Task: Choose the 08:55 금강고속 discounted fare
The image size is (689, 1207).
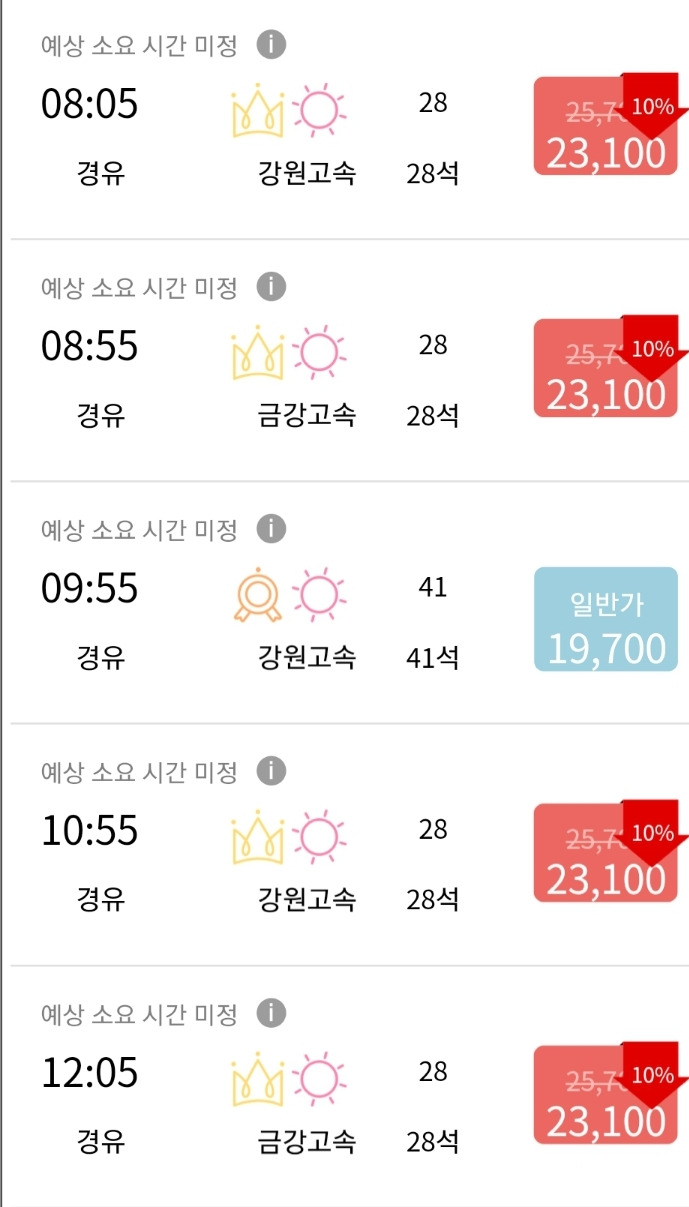Action: (x=611, y=367)
